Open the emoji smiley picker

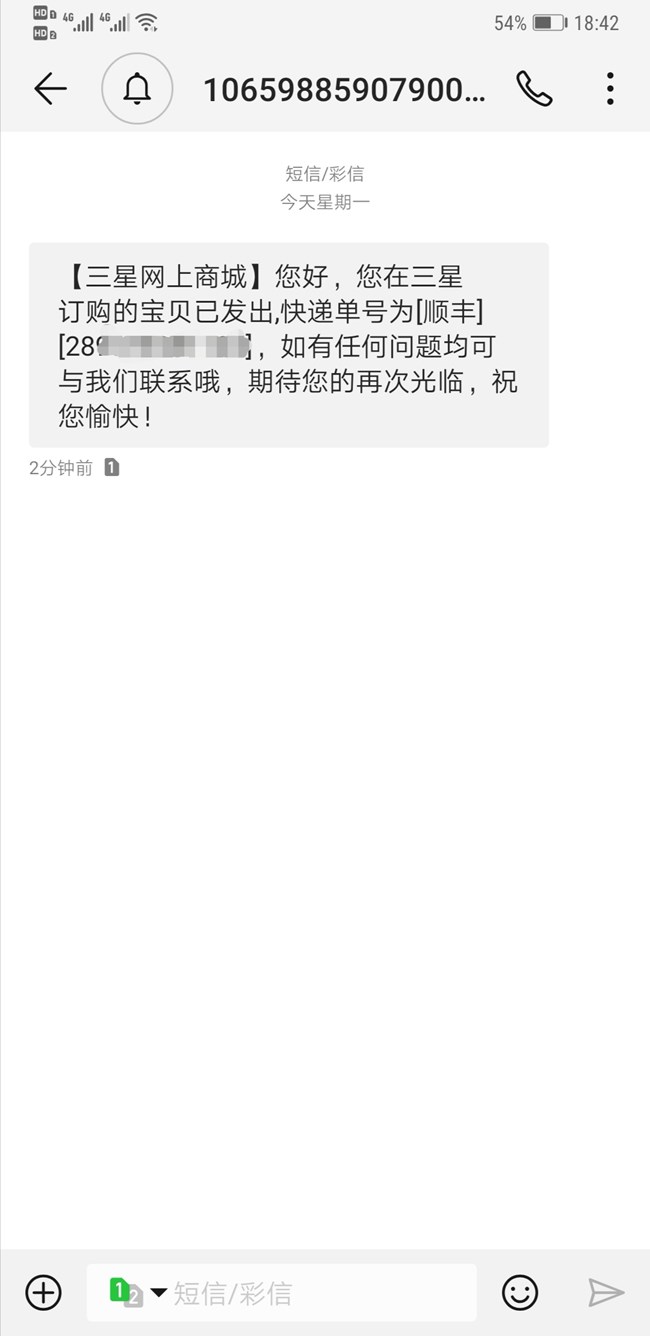520,1292
